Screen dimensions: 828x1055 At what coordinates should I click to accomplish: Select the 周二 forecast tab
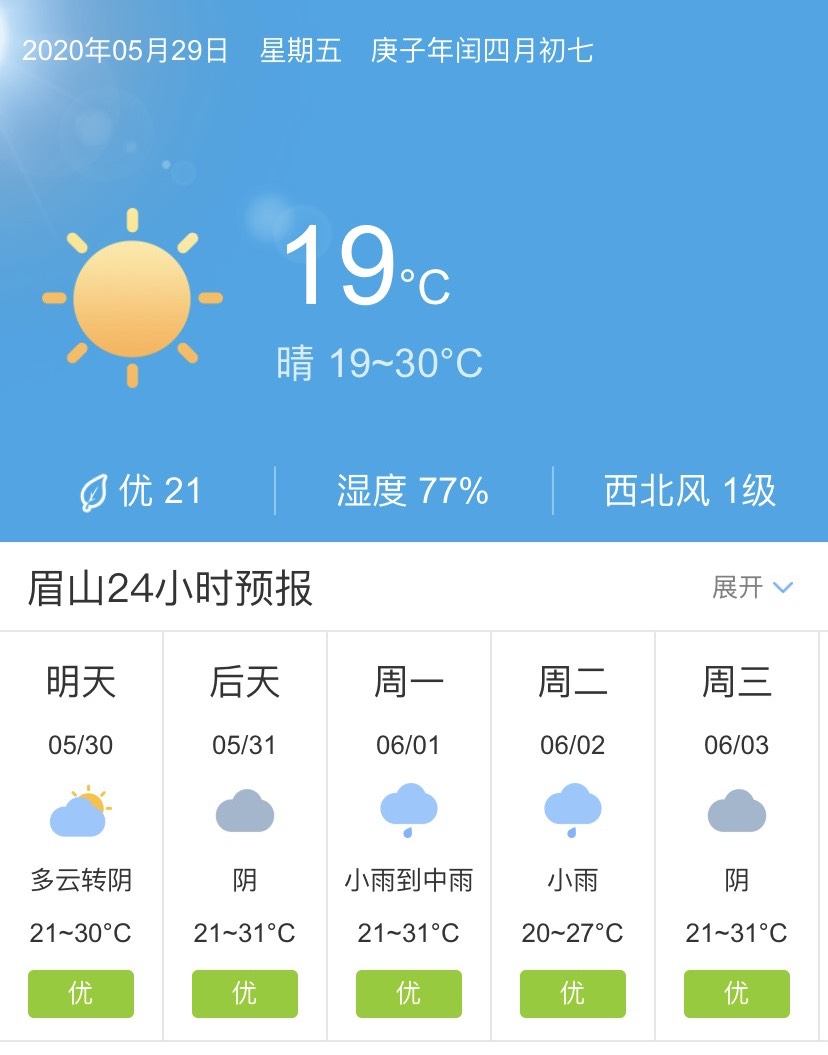572,683
